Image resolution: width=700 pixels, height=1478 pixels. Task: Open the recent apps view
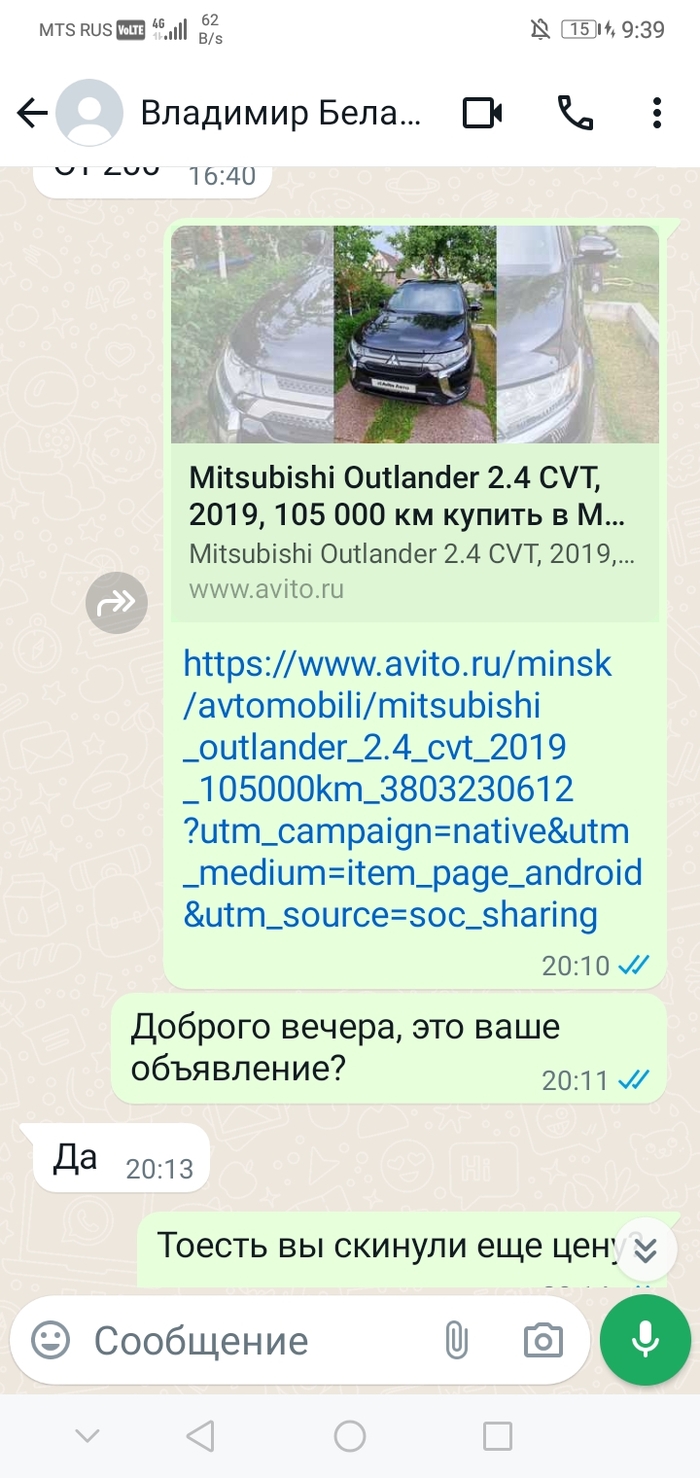pyautogui.click(x=497, y=1437)
